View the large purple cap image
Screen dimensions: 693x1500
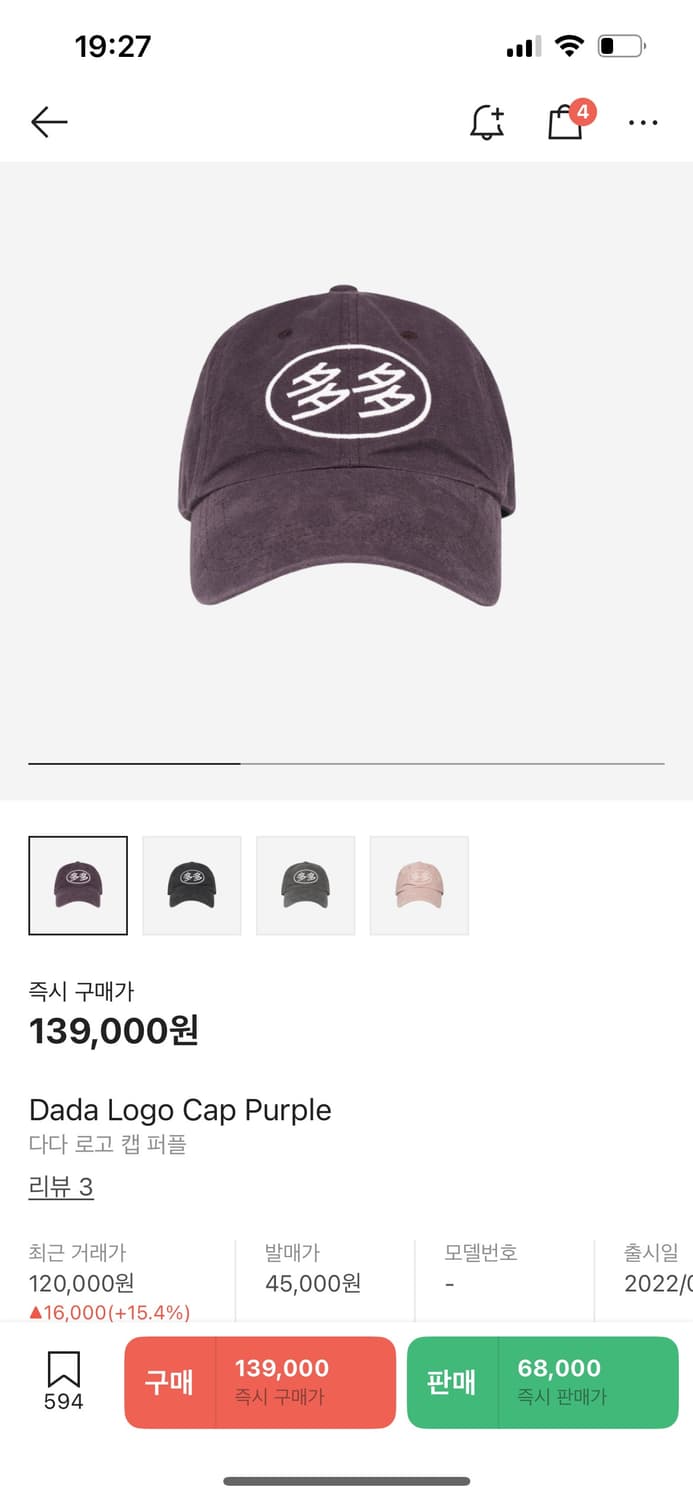pyautogui.click(x=346, y=450)
